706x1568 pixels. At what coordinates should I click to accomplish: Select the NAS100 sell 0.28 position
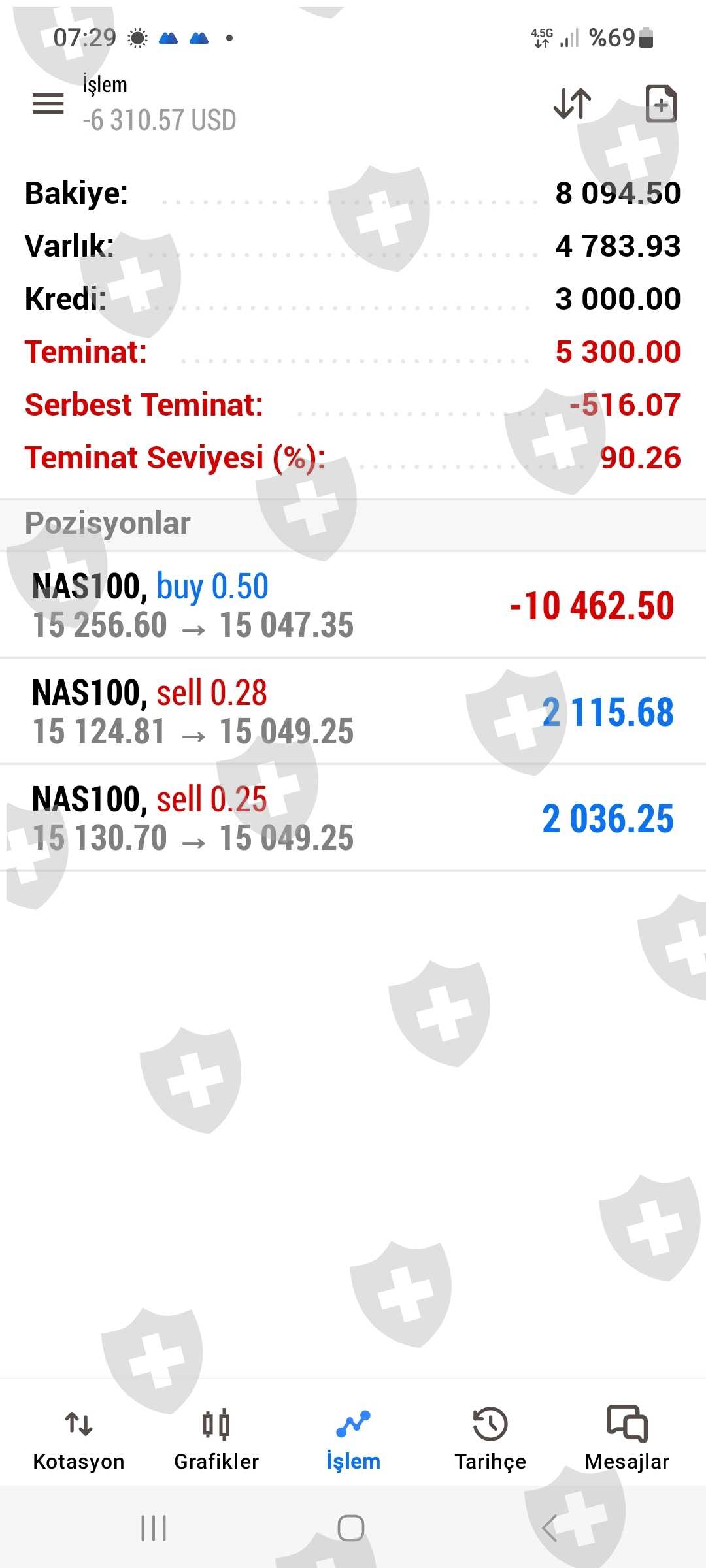click(353, 711)
